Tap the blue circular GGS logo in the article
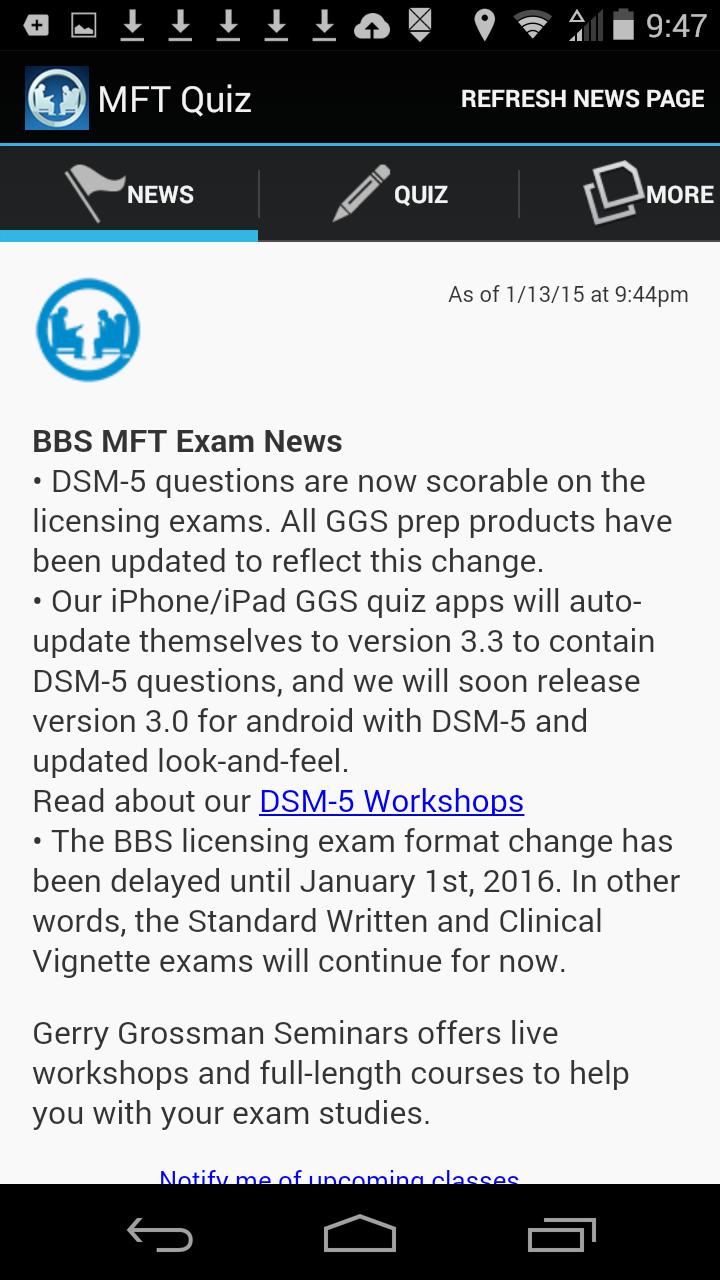The height and width of the screenshot is (1280, 720). [x=88, y=329]
